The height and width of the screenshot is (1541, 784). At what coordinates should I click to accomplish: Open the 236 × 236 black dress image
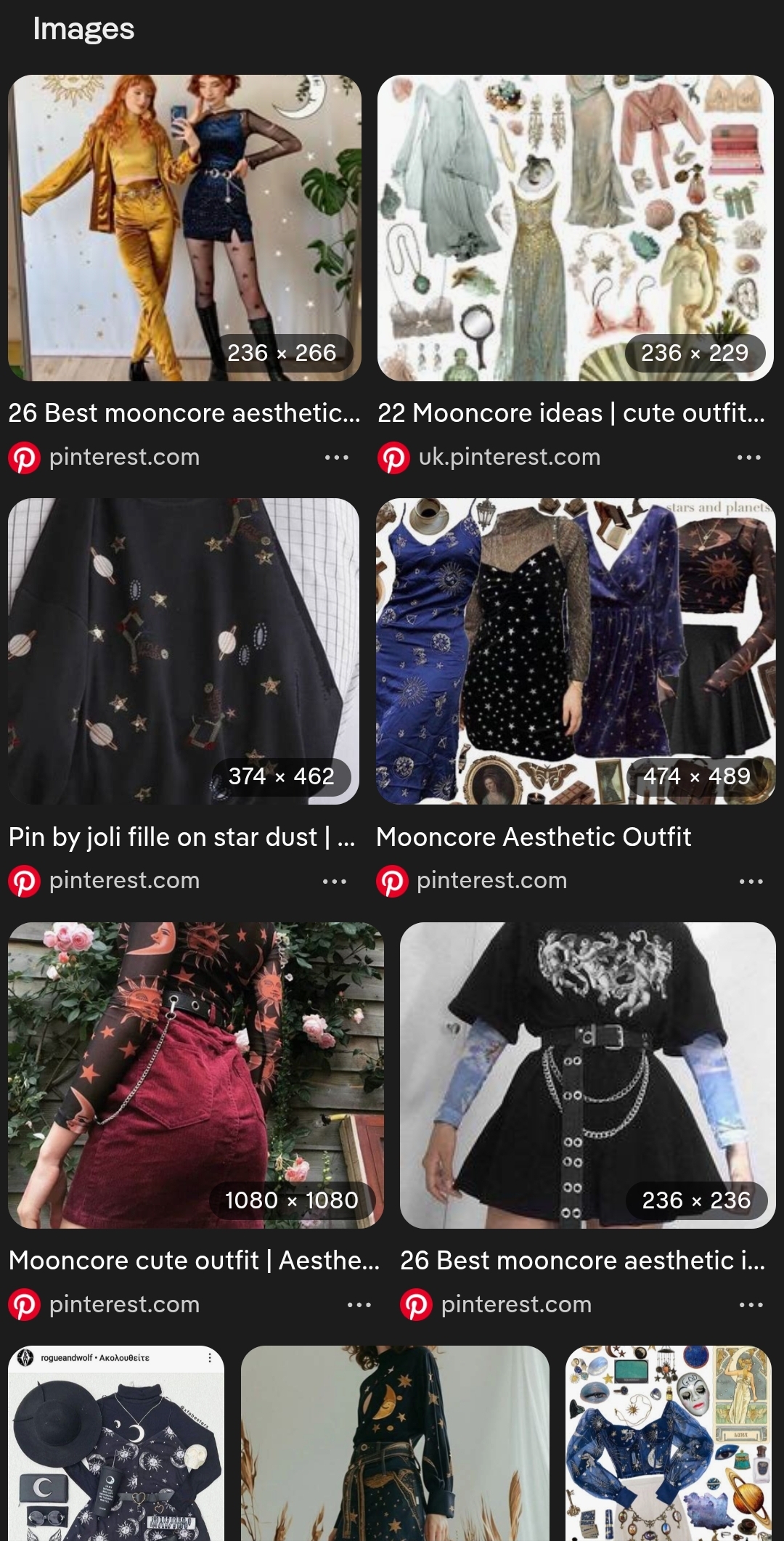click(587, 1075)
